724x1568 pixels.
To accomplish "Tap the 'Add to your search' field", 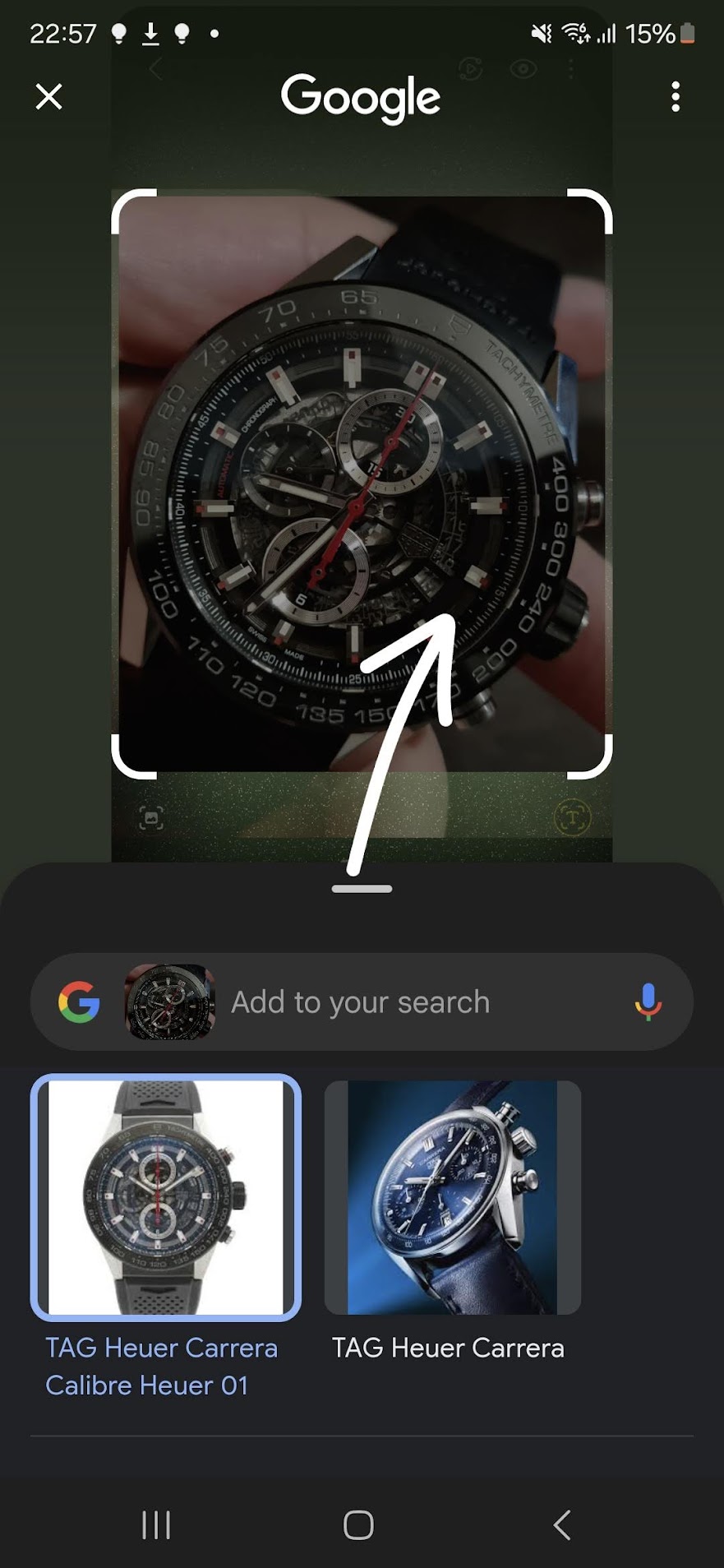I will coord(361,1001).
